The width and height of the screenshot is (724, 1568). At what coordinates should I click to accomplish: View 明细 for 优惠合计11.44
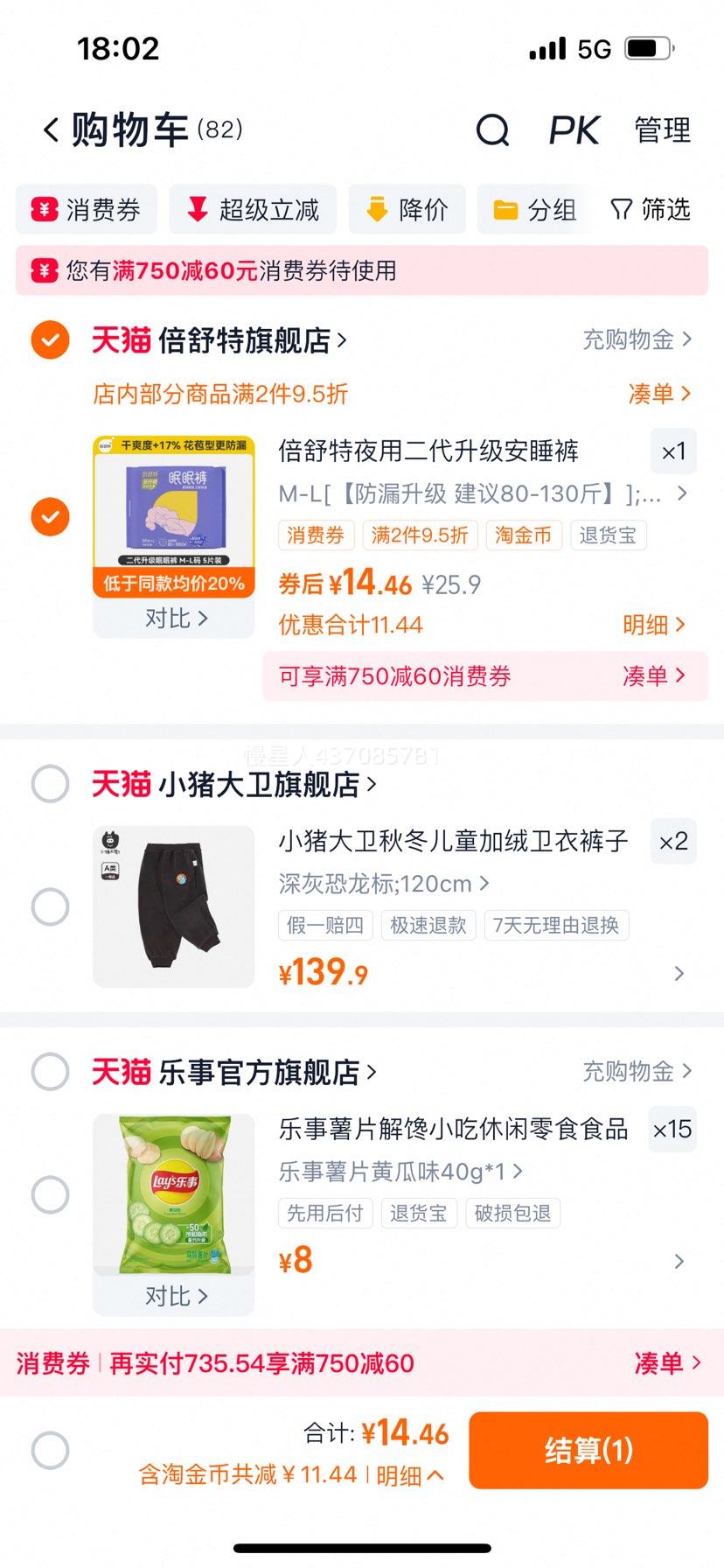(x=653, y=625)
